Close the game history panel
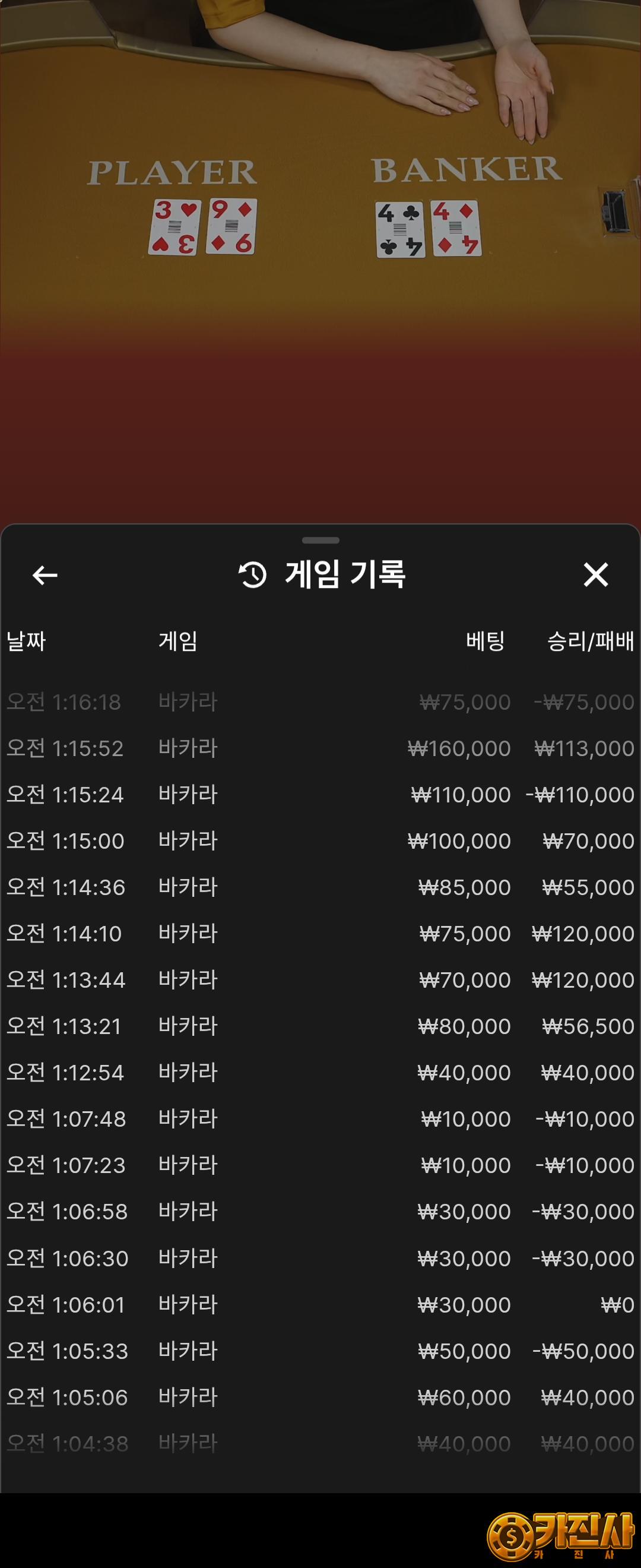 pyautogui.click(x=595, y=574)
